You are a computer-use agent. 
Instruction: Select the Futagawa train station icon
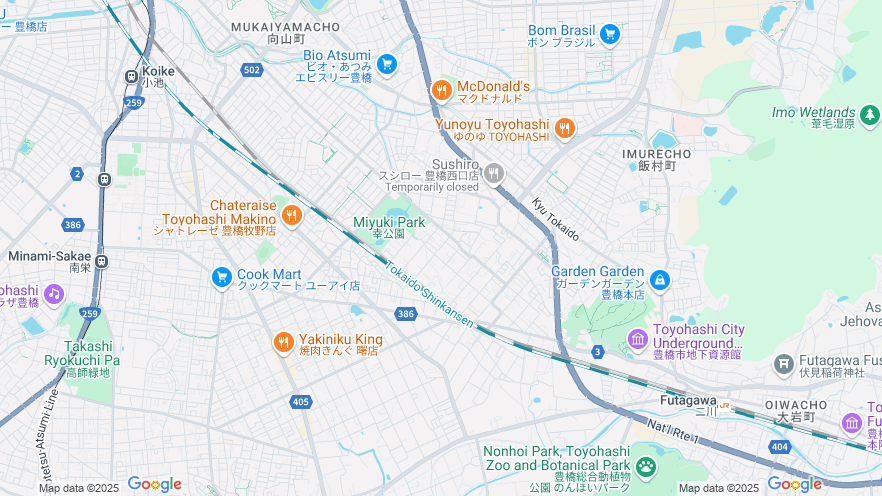(726, 406)
